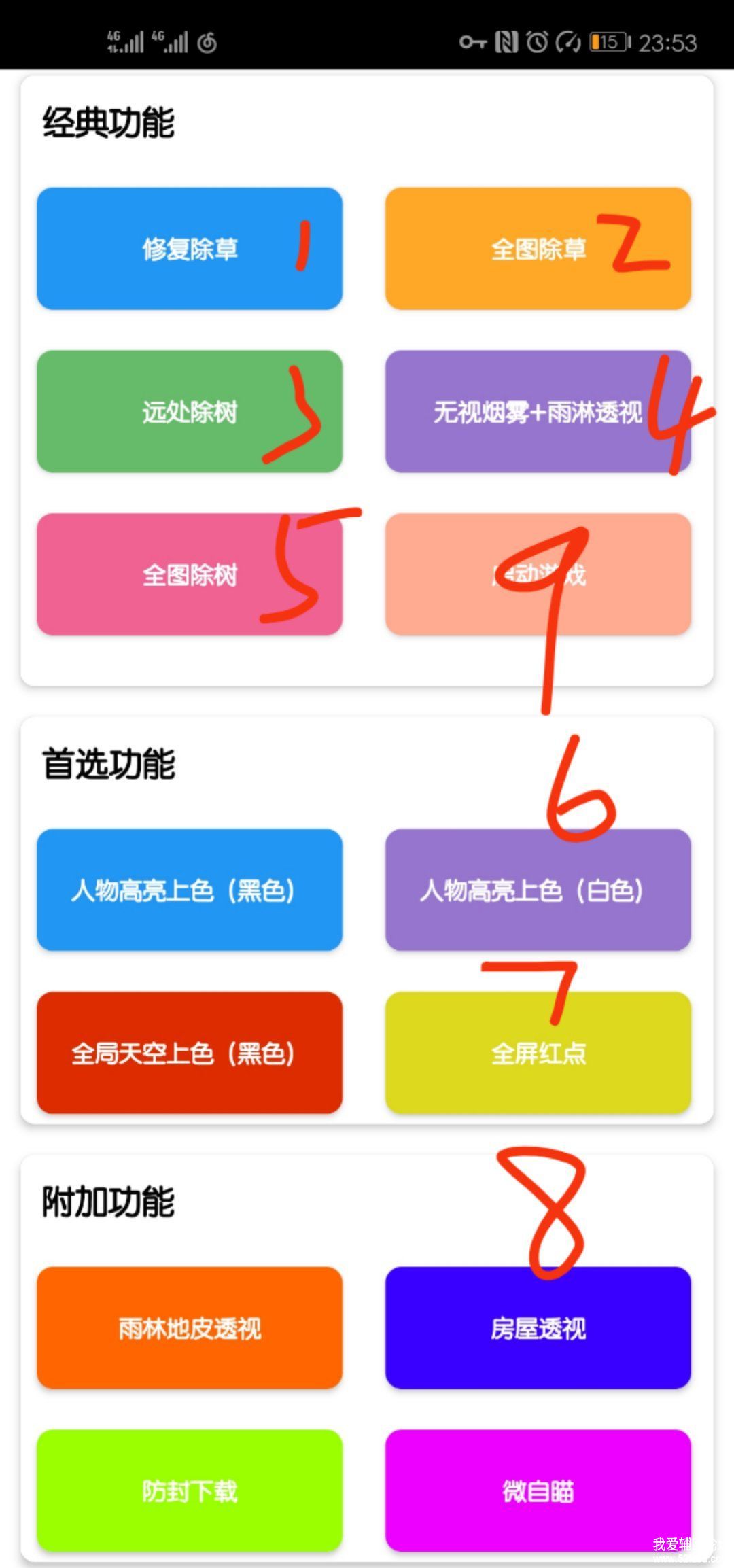Tap the 防封下载 button
Screen dimensions: 734x1568
(x=190, y=1491)
